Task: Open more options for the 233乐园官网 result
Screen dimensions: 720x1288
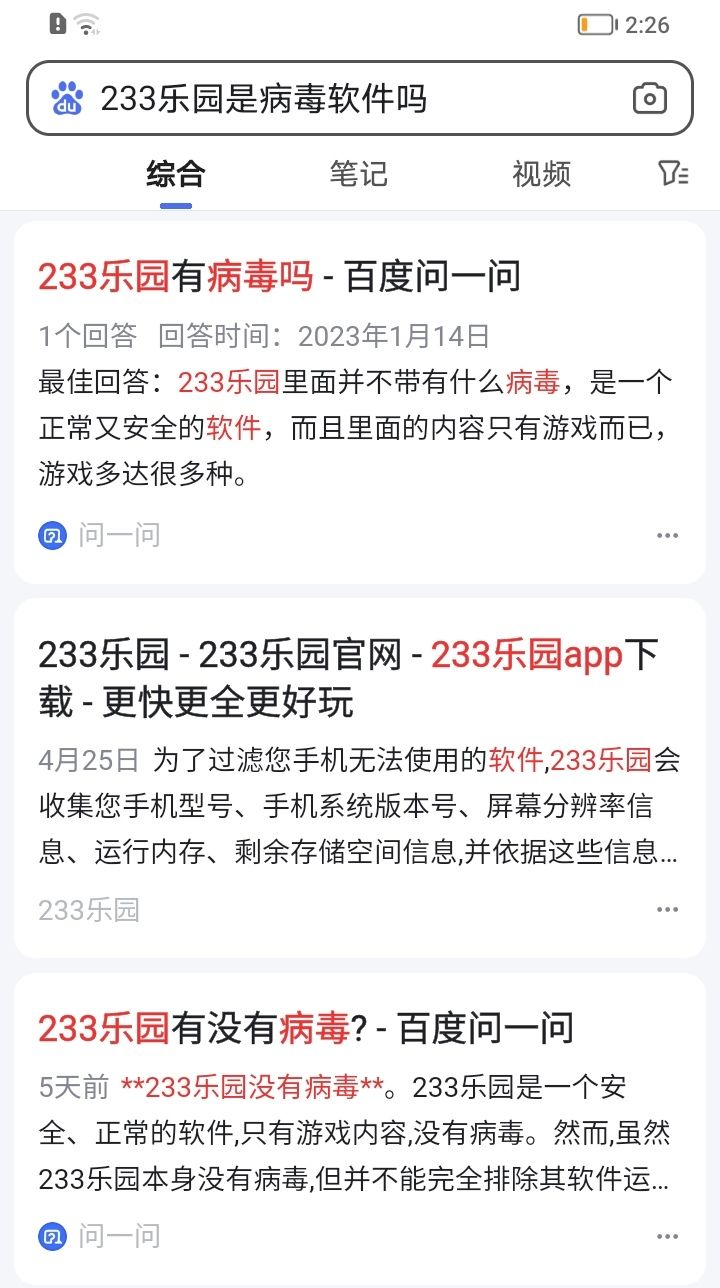Action: click(x=668, y=910)
